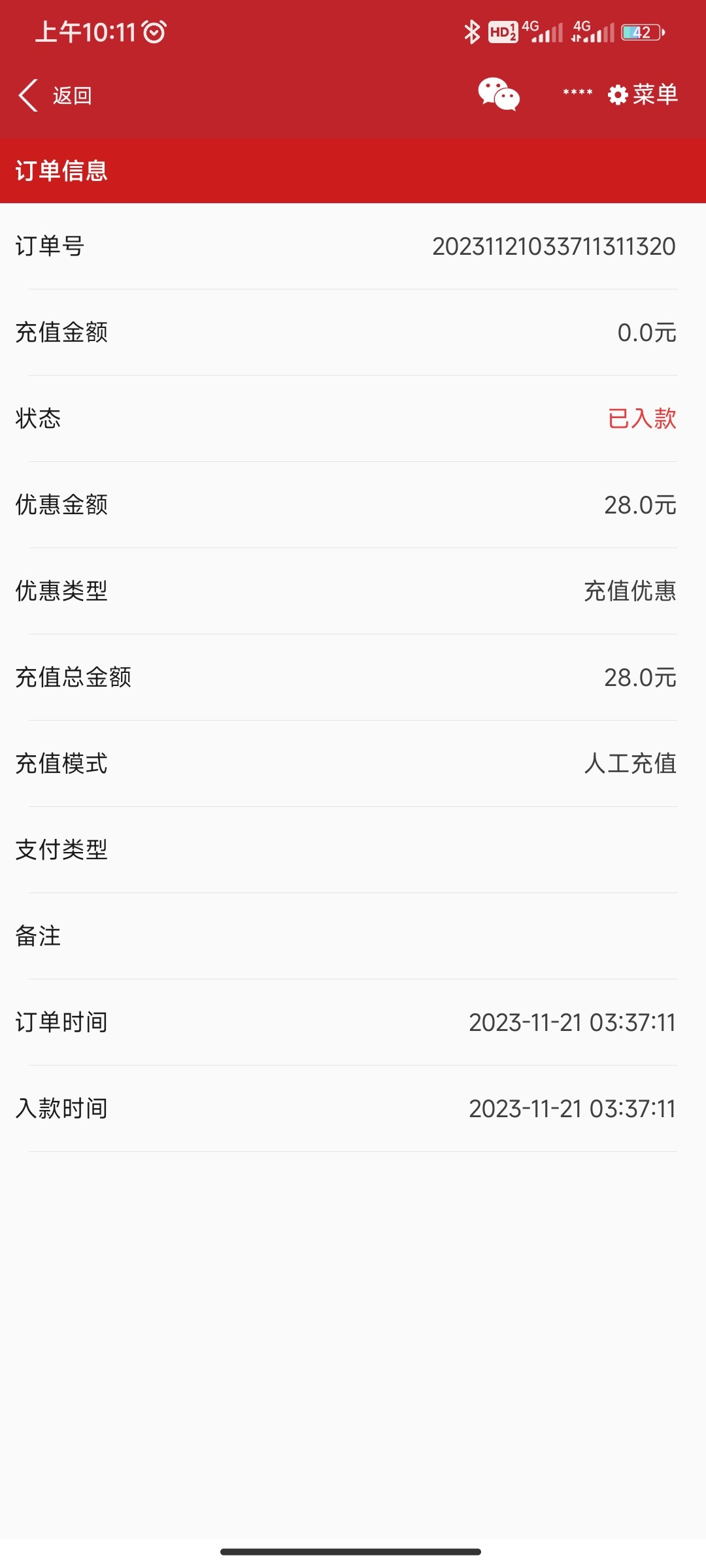Tap the 订单时间 timestamp value
The height and width of the screenshot is (1568, 706).
point(573,1023)
